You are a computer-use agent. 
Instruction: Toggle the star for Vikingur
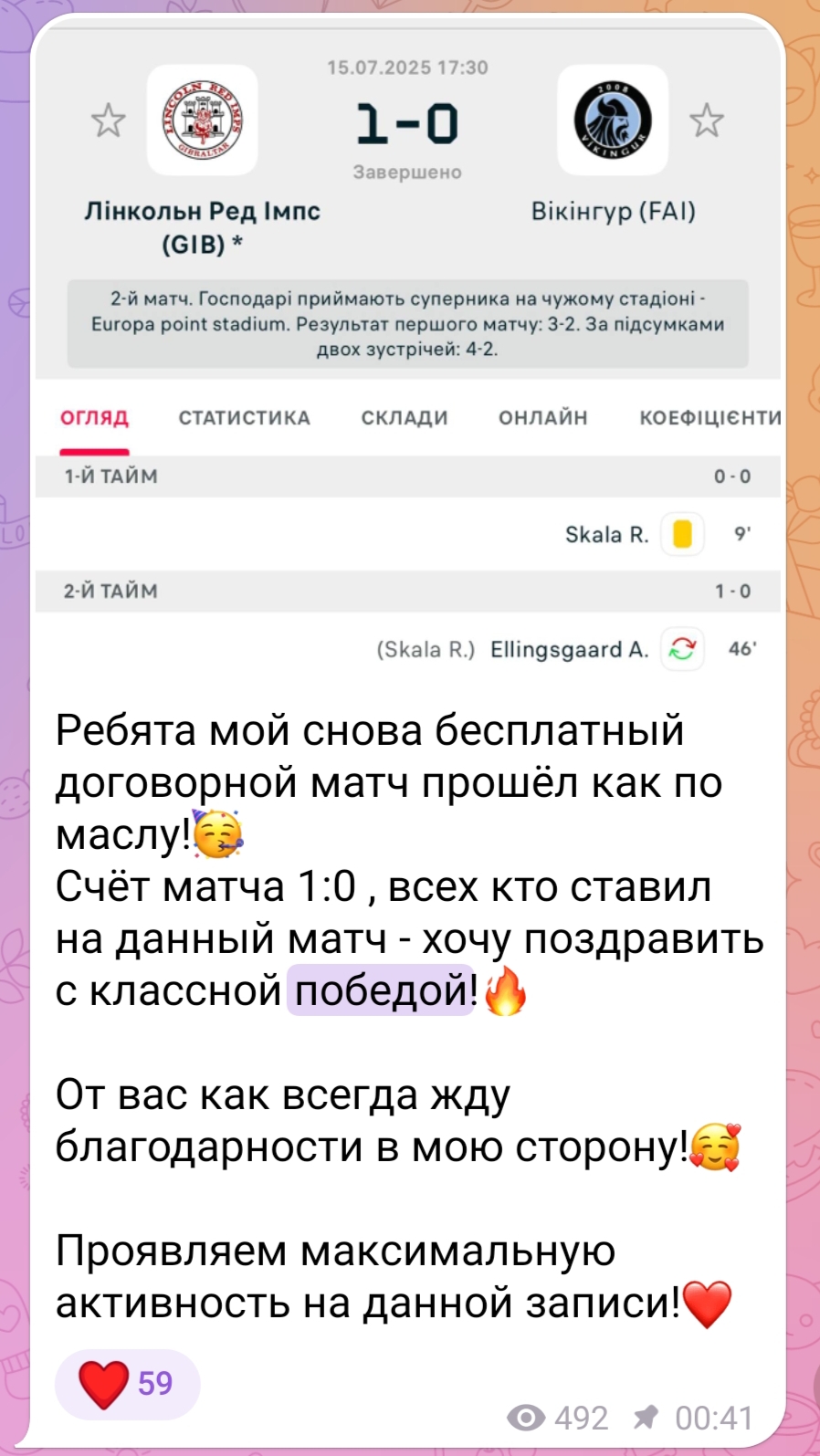pos(708,120)
